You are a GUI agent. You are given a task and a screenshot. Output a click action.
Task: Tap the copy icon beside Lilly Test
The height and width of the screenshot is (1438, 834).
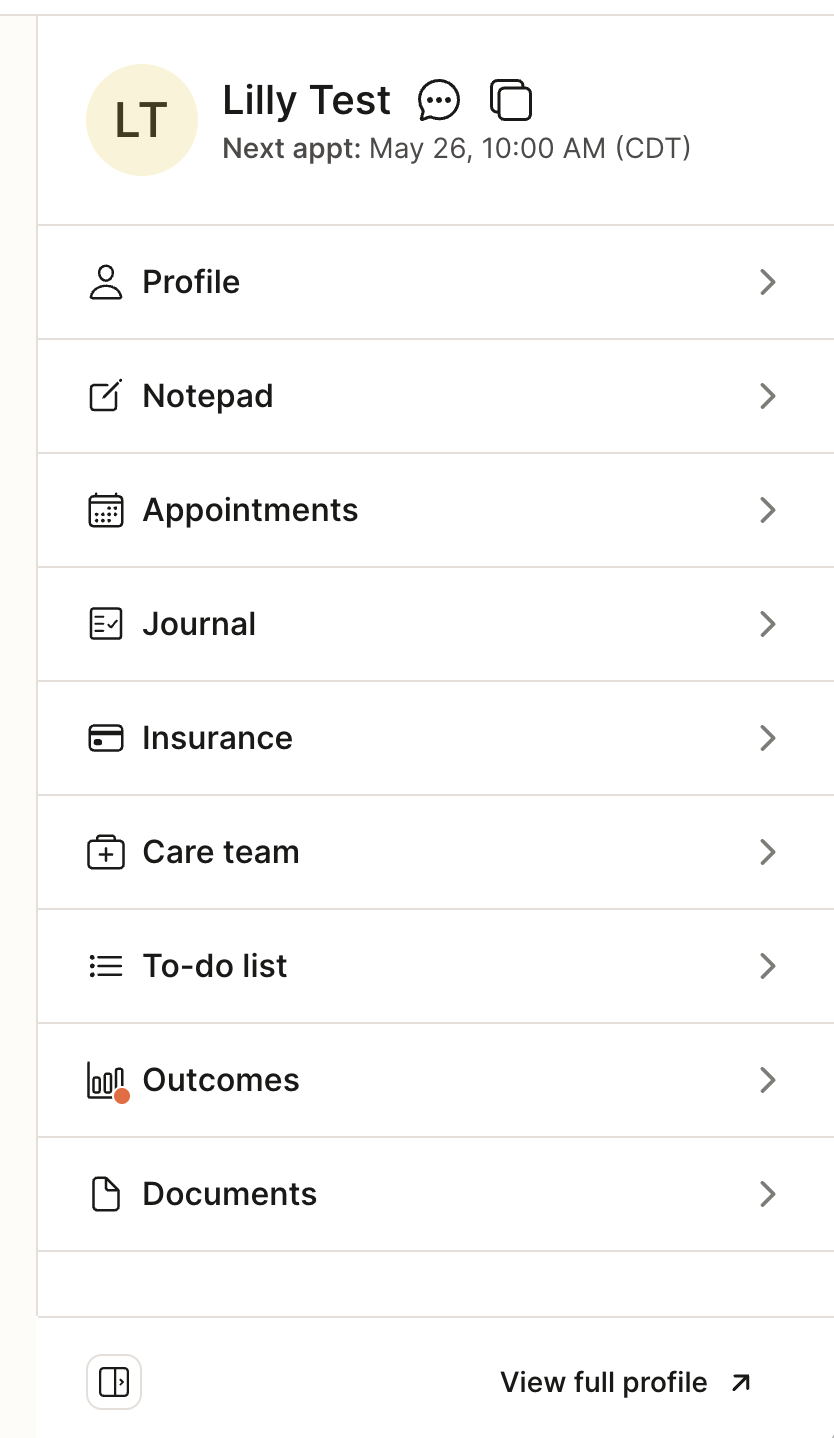point(511,100)
